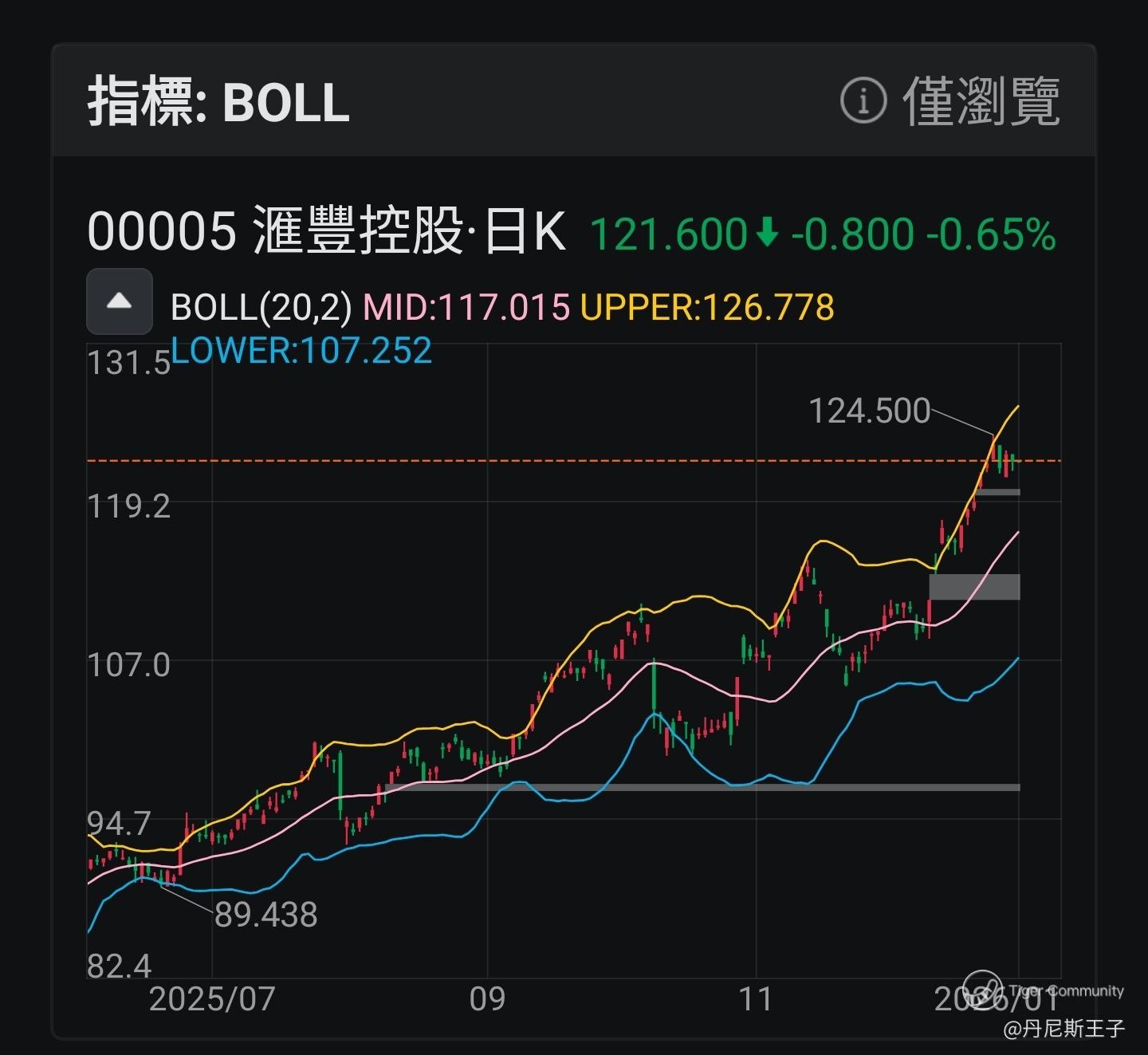Viewport: 1148px width, 1055px height.
Task: Open the info icon beside 僅瀏覽
Action: tap(863, 100)
